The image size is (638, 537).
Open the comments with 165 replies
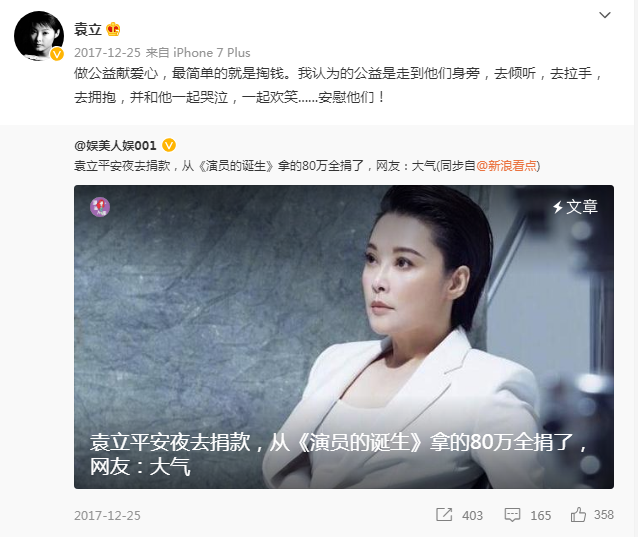tap(527, 515)
